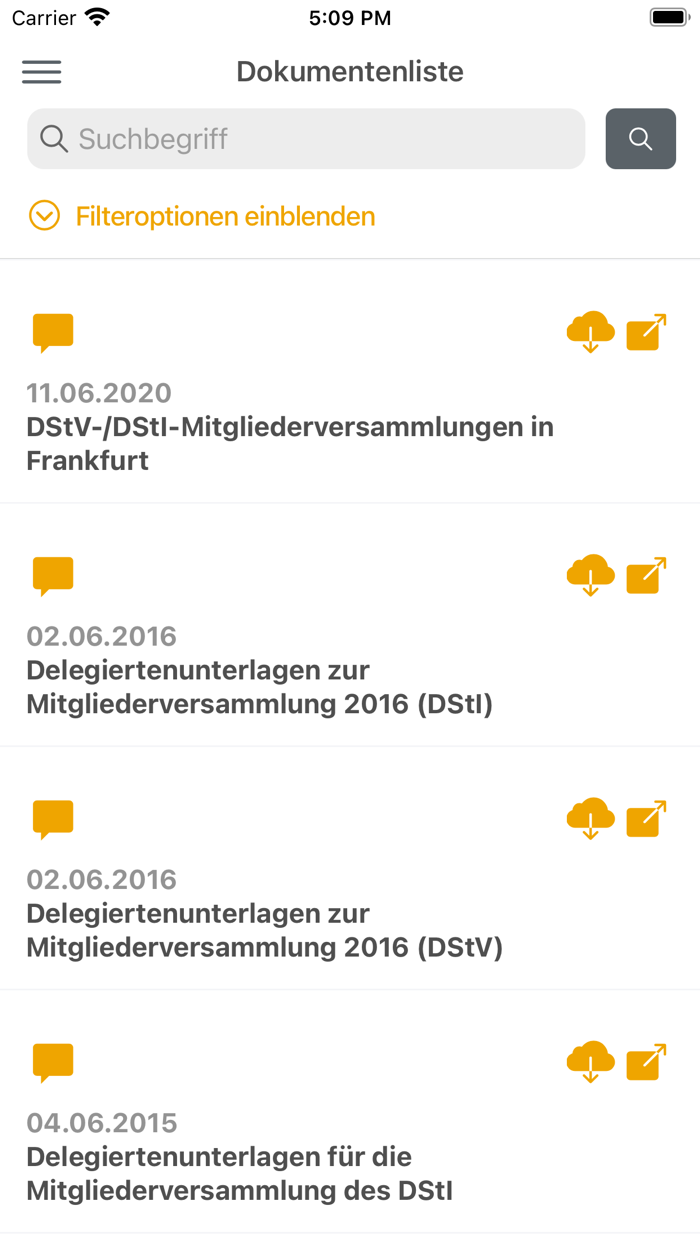Open Delegiertenunterlagen zur Mitgliederversammlung 2016 (DStV)

pyautogui.click(x=264, y=930)
